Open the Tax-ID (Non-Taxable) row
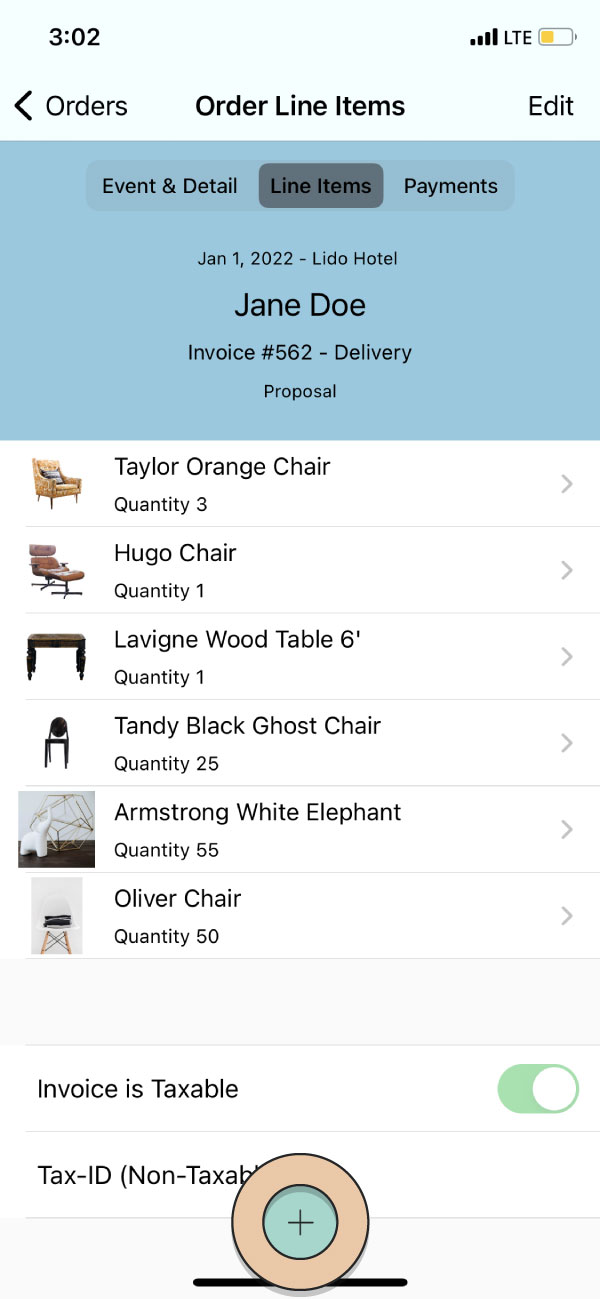Viewport: 600px width, 1299px height. 300,1175
